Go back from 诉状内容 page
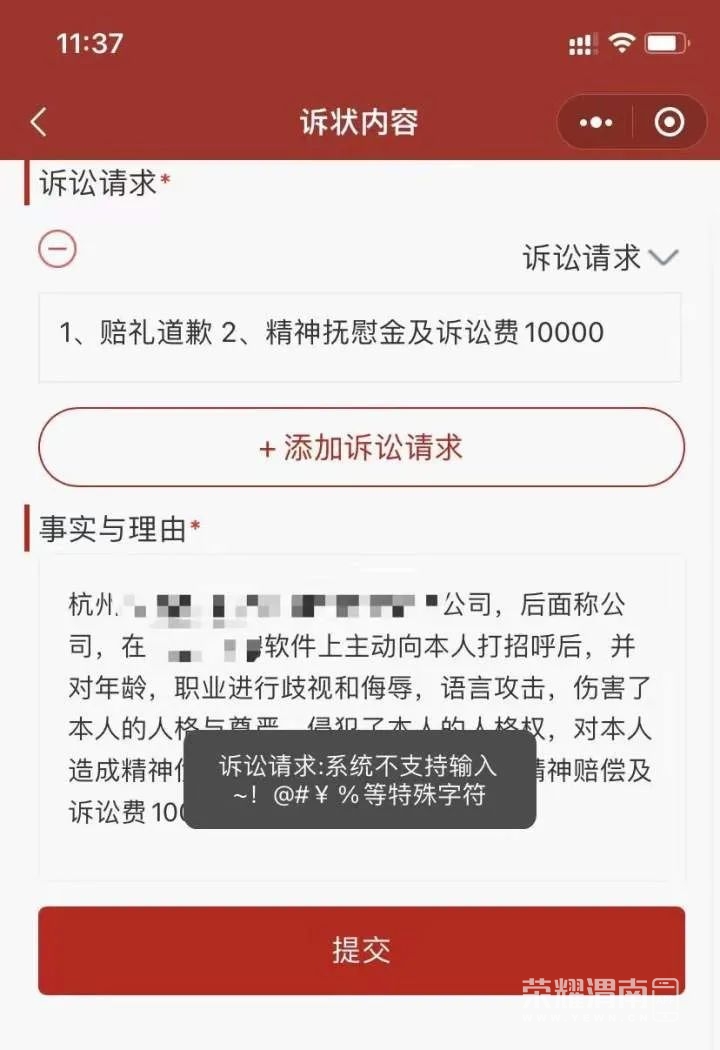 tap(38, 122)
